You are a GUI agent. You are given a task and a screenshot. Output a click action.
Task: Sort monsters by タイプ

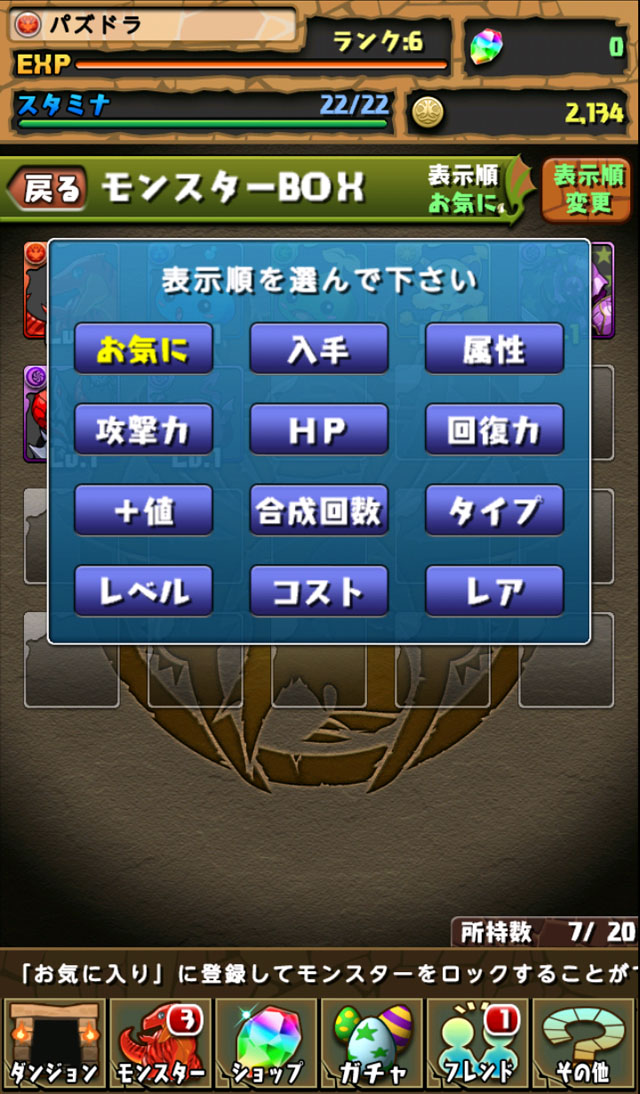tap(494, 510)
